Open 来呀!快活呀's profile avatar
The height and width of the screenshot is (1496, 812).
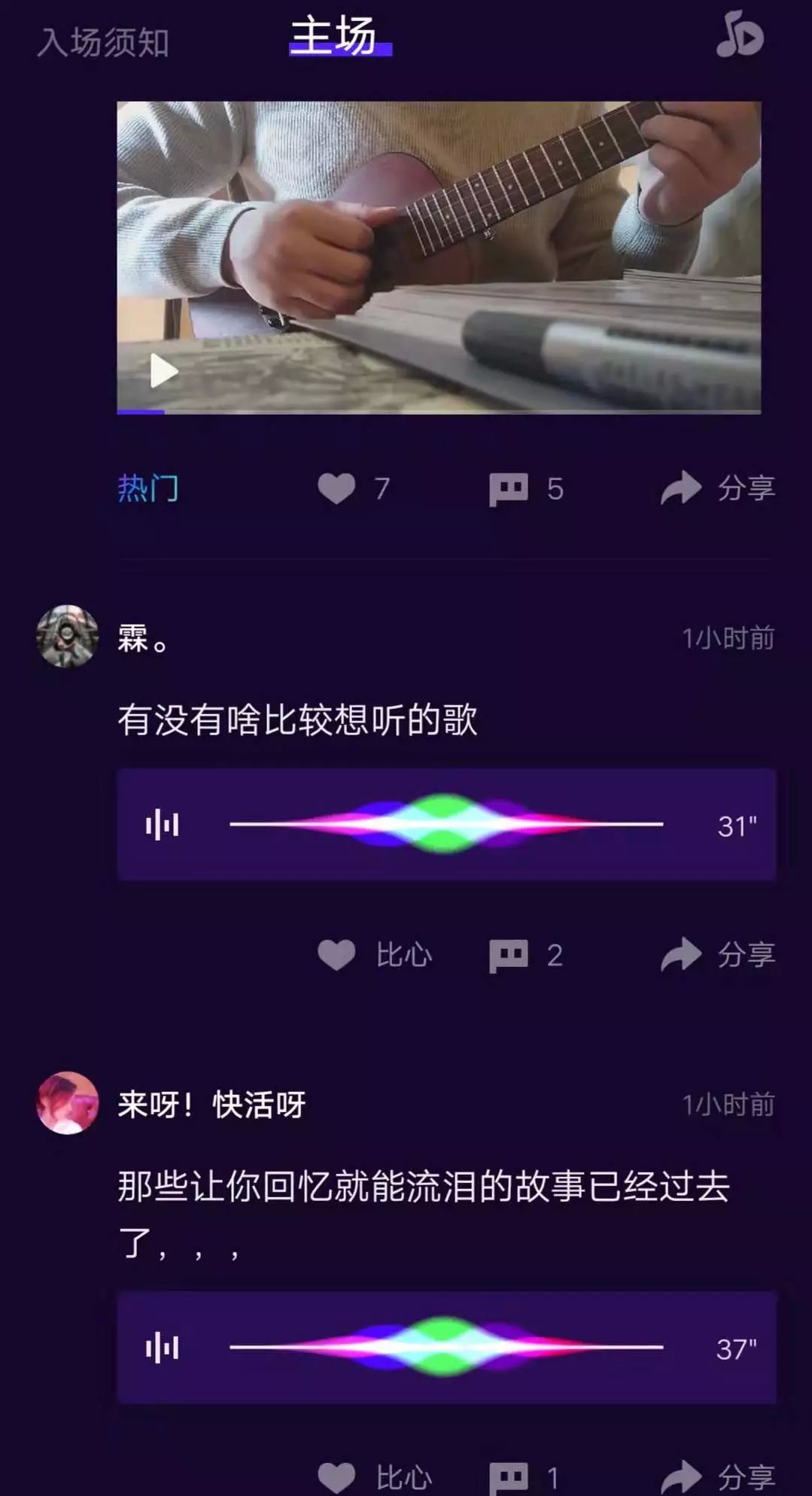68,1103
